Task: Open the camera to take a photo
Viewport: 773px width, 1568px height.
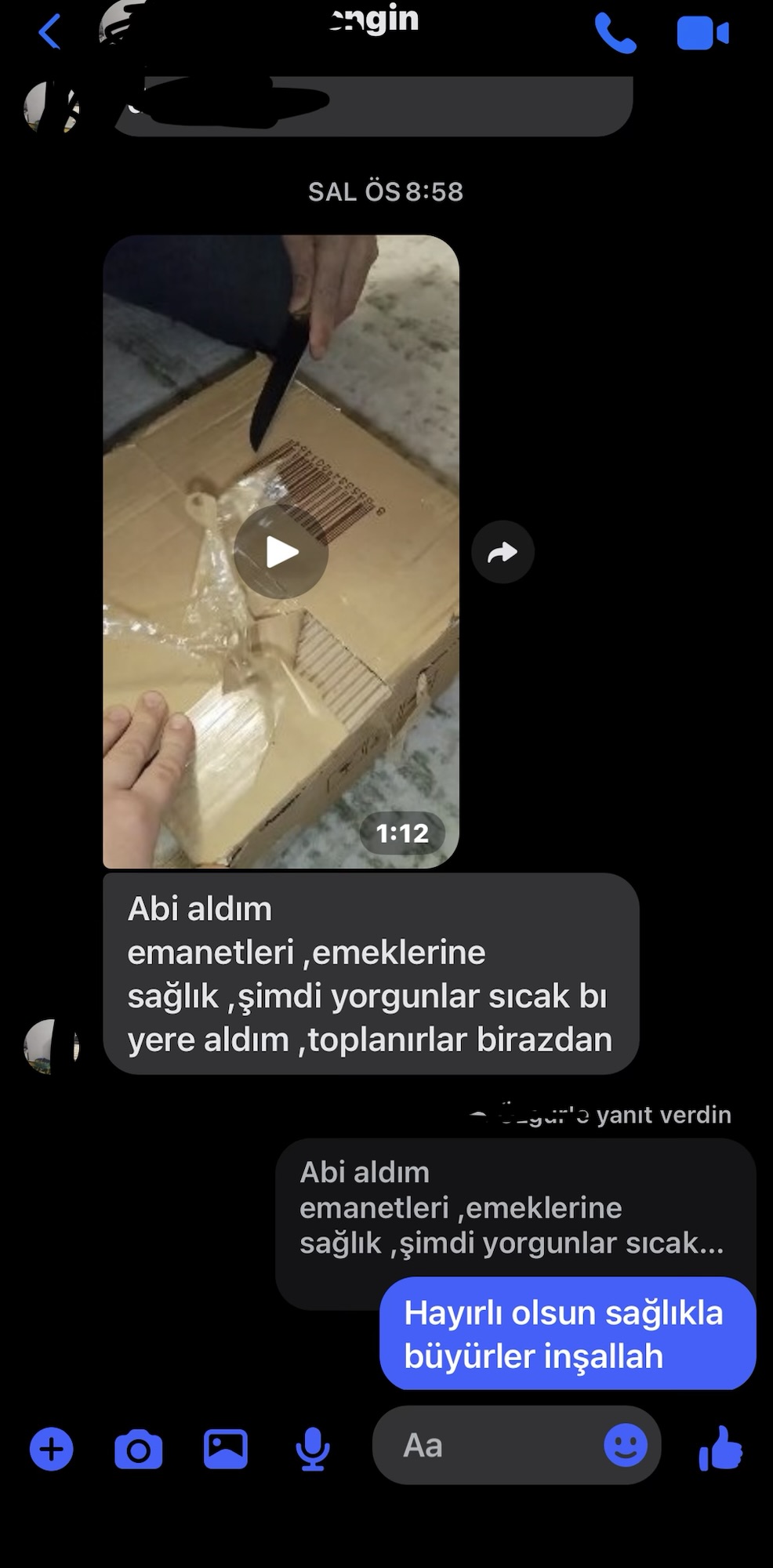Action: point(139,1449)
